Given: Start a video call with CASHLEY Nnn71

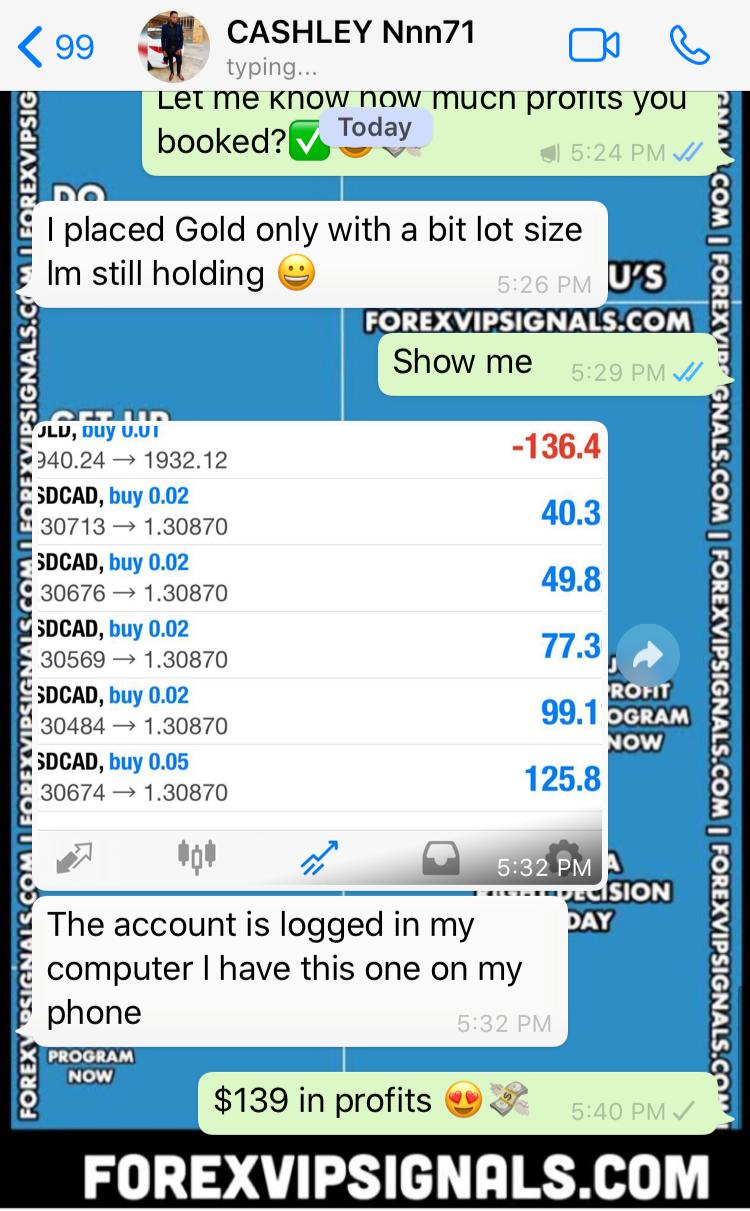Looking at the screenshot, I should [x=594, y=46].
